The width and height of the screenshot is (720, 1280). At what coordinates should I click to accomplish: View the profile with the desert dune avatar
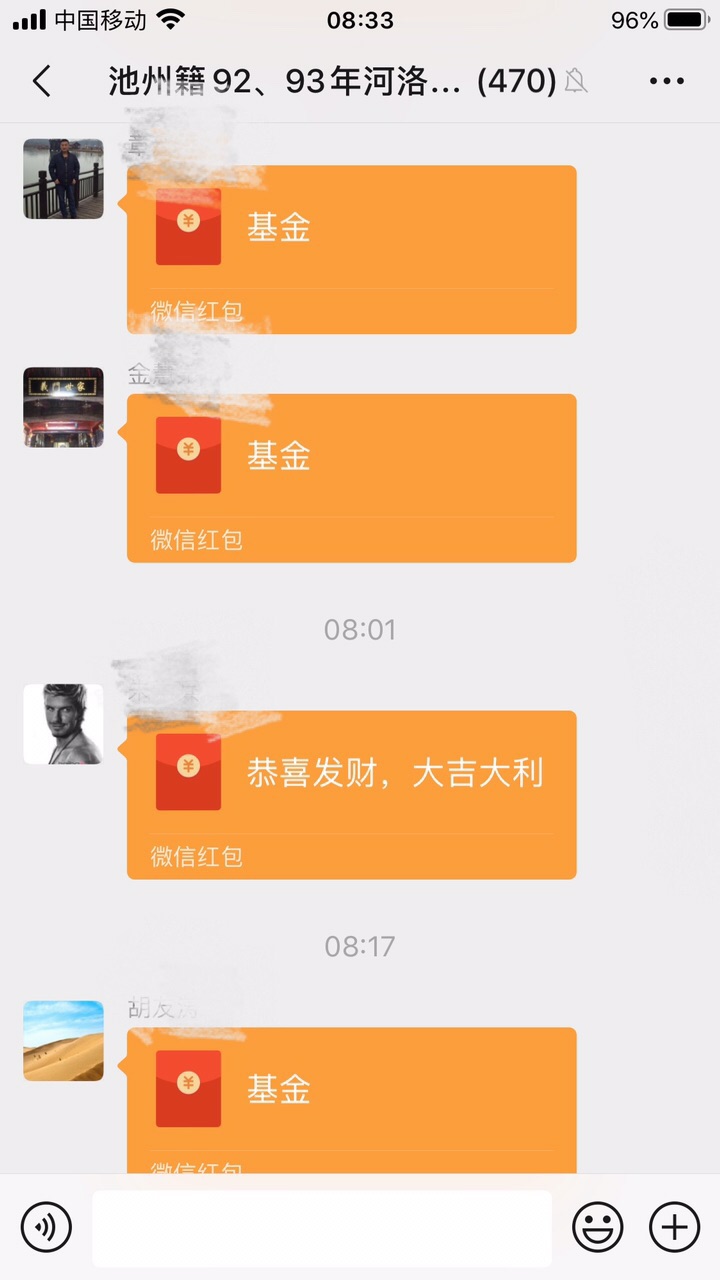(x=63, y=1041)
